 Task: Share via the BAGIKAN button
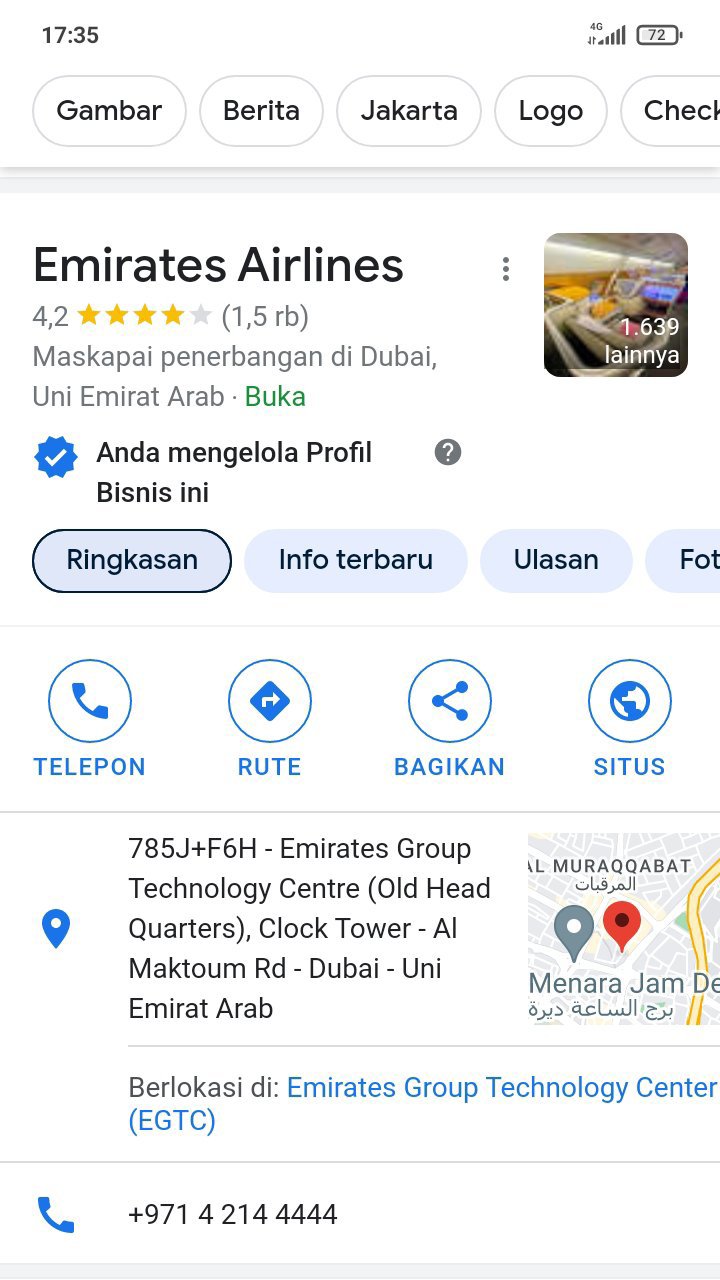click(x=449, y=719)
